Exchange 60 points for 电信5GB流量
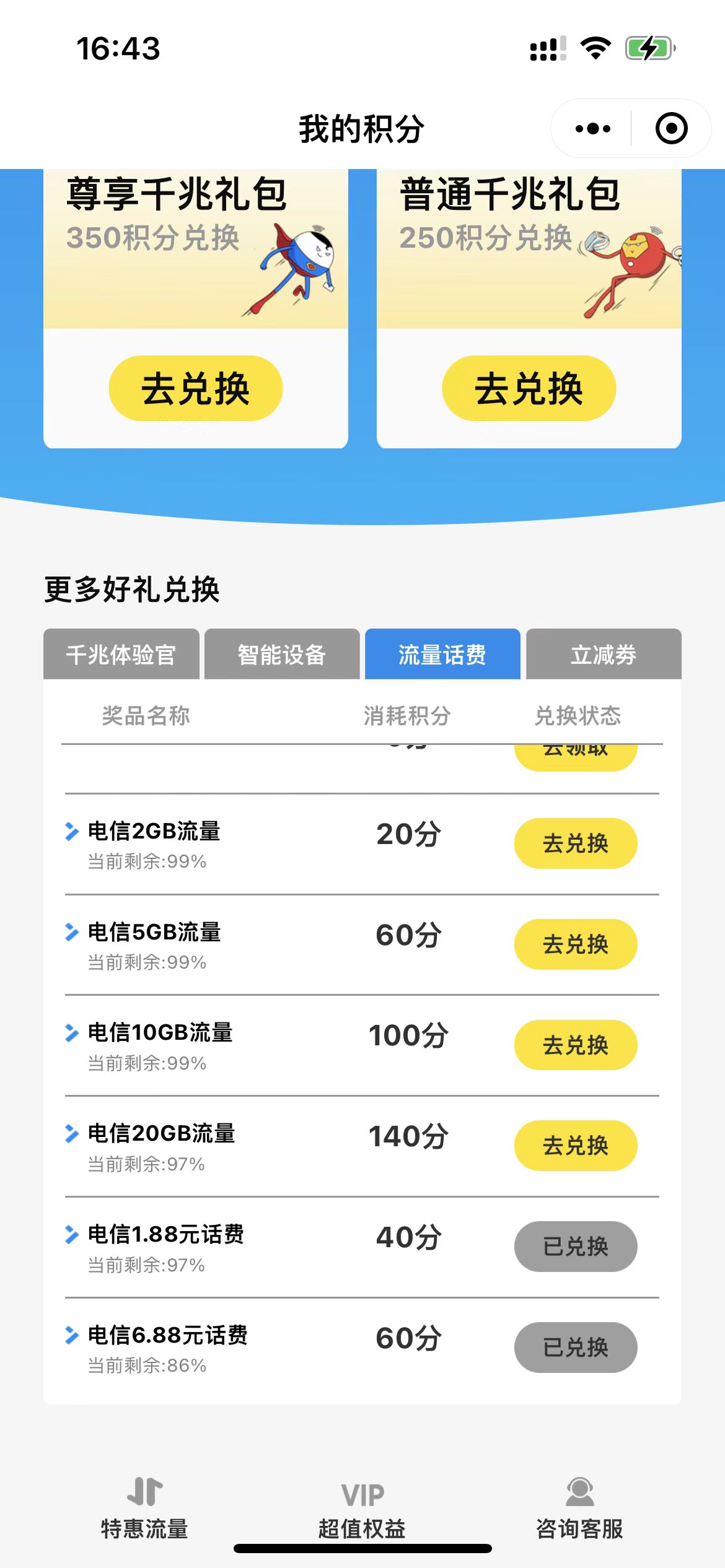 575,944
